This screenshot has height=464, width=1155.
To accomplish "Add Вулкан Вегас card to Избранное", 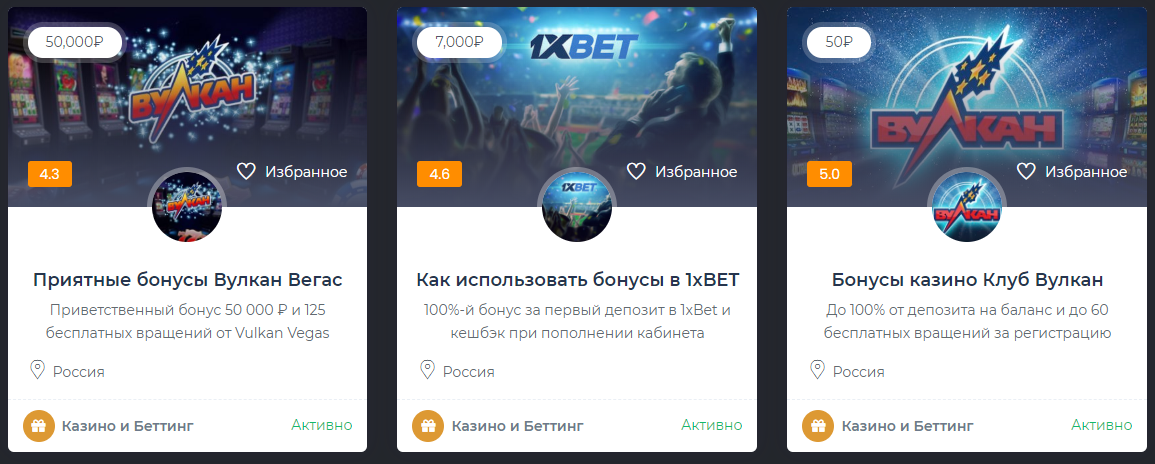I will pos(291,172).
